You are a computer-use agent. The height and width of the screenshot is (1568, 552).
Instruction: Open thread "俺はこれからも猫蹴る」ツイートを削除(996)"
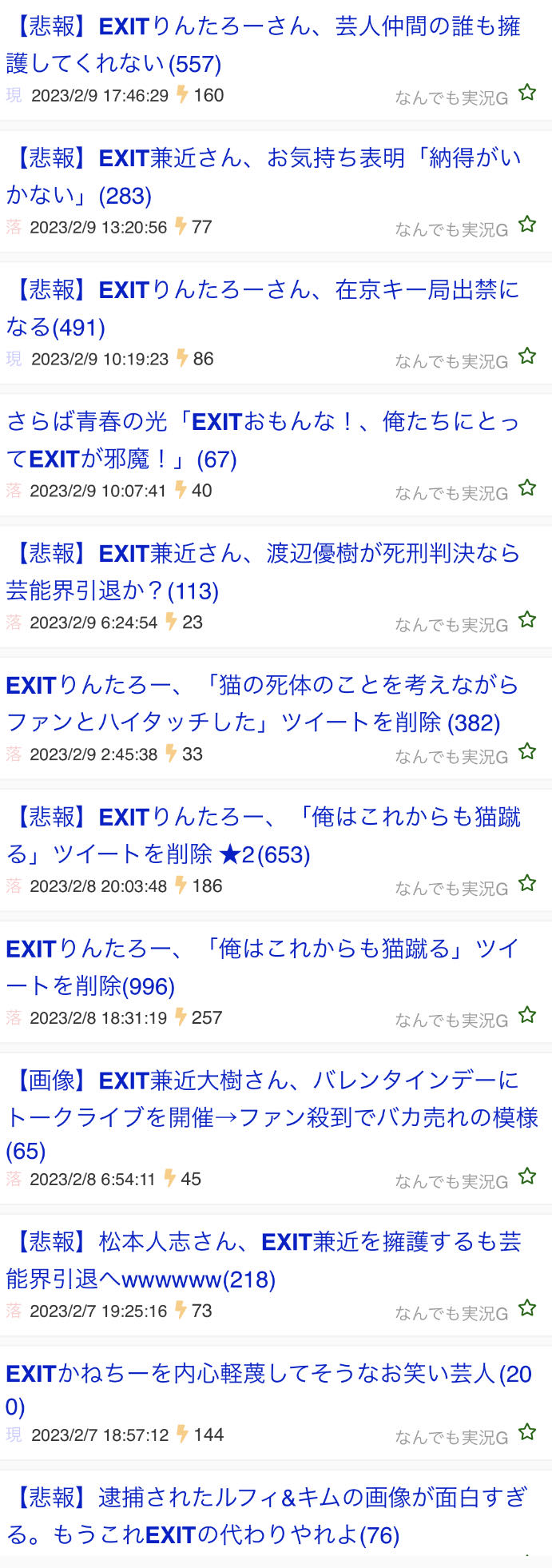264,968
